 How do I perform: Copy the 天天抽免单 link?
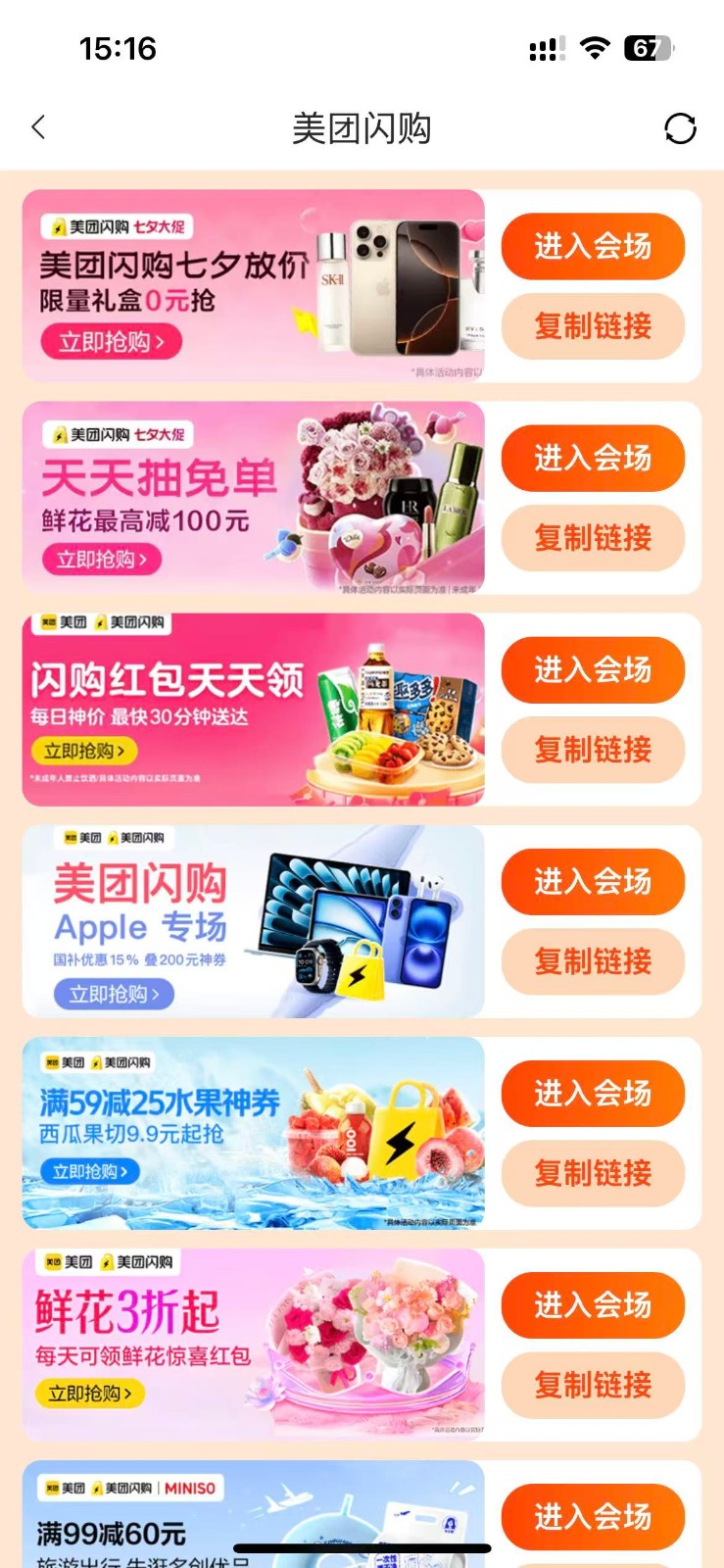click(593, 538)
